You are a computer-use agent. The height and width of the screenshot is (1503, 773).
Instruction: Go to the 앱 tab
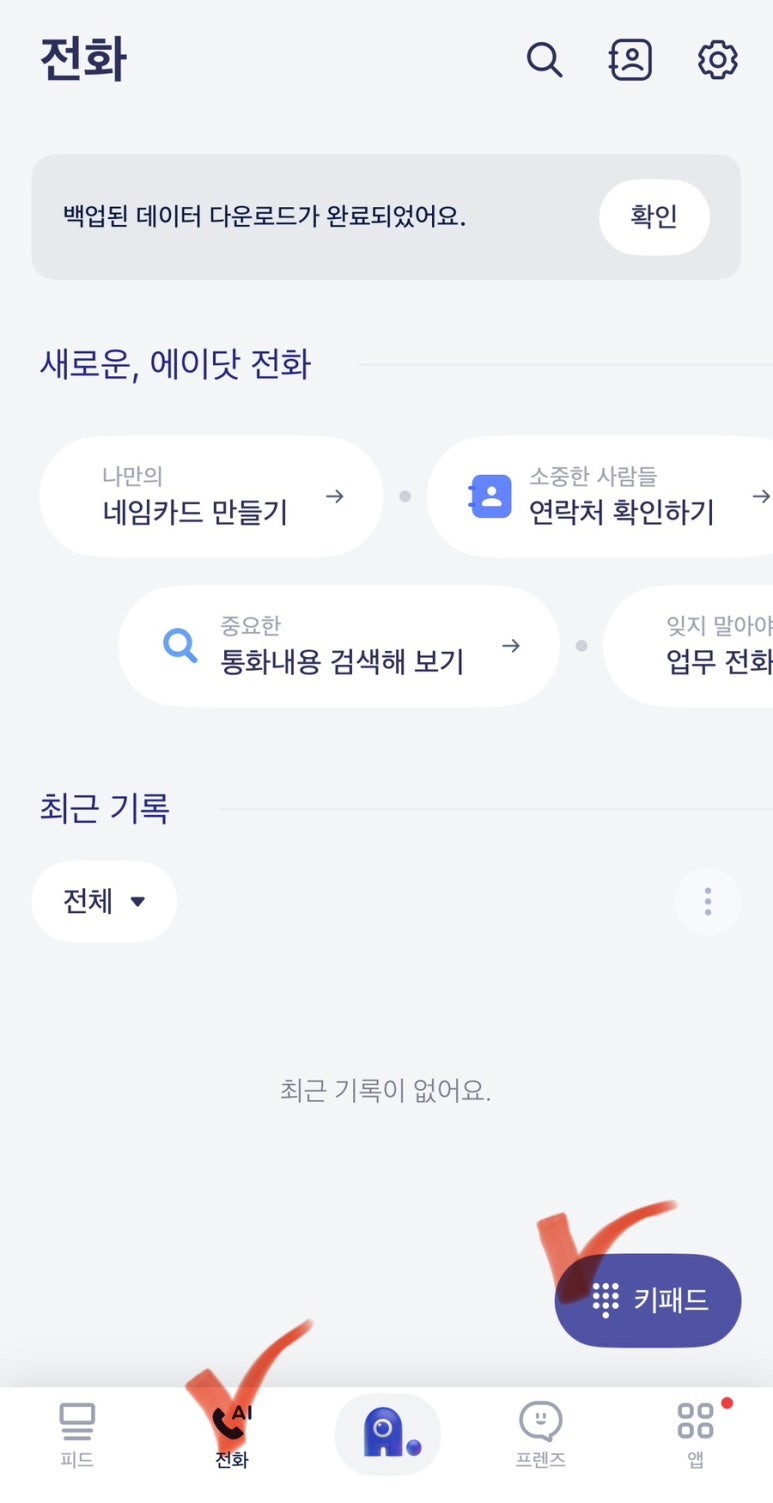(696, 1435)
